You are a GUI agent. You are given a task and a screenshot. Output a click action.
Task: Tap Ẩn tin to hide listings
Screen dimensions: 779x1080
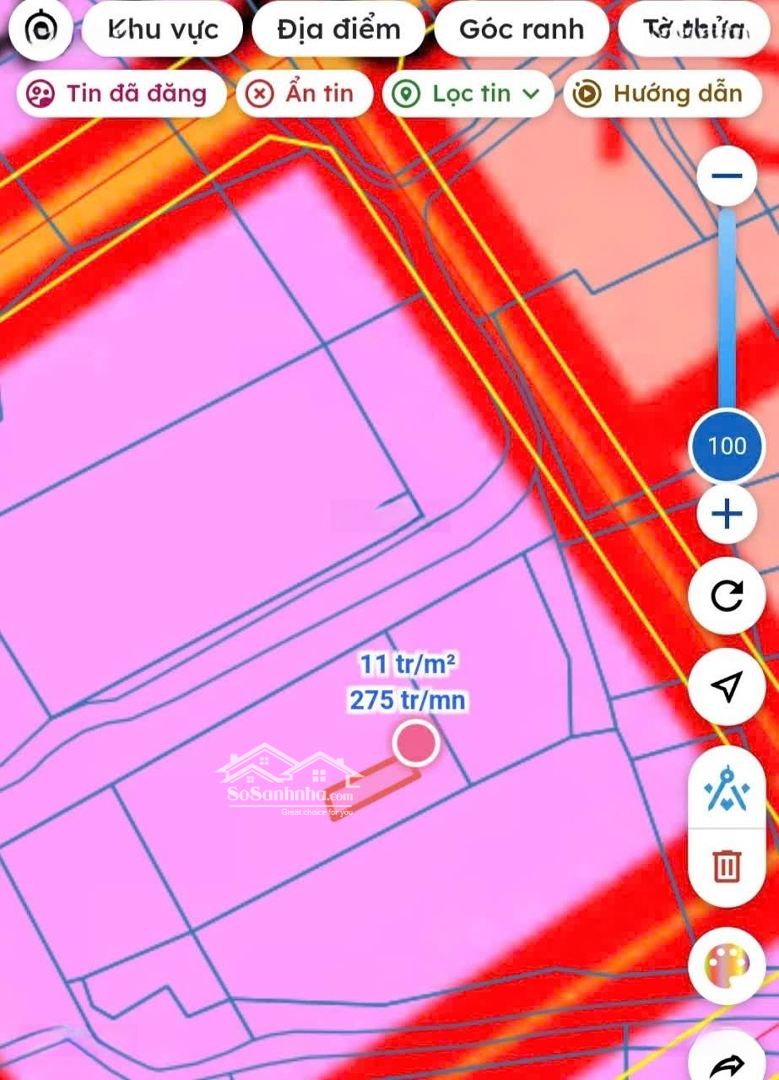304,94
